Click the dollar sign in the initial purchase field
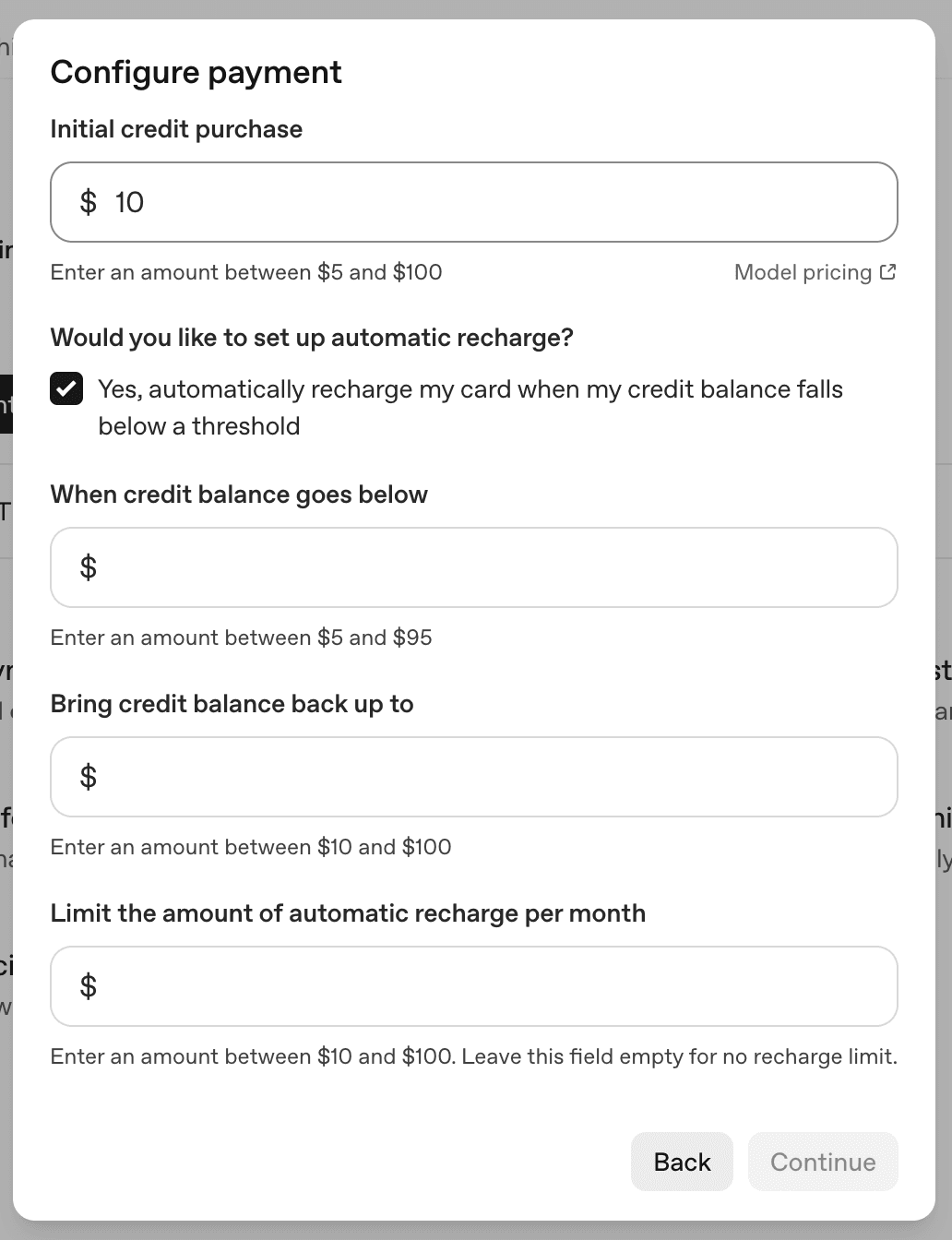Viewport: 952px width, 1240px height. tap(88, 201)
